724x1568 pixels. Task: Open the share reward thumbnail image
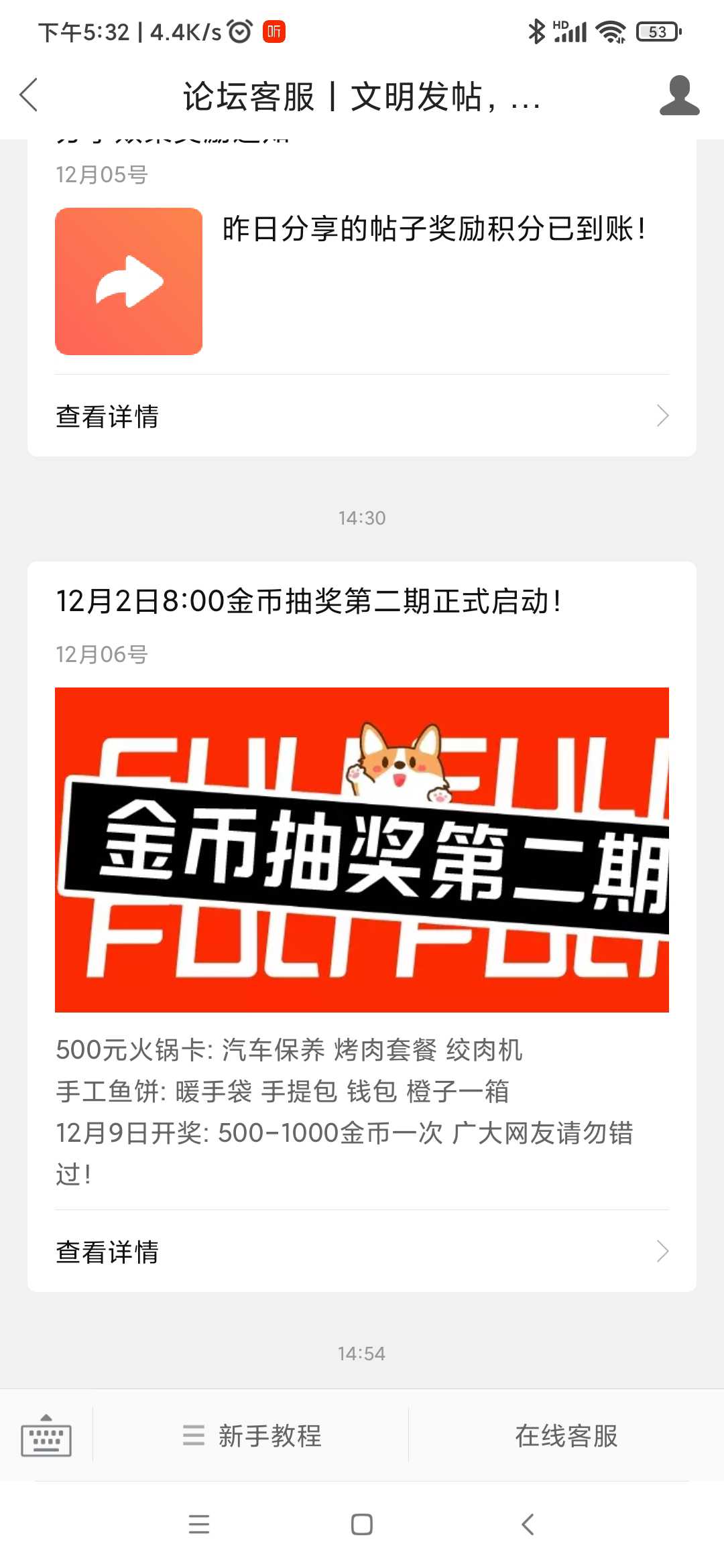[129, 281]
